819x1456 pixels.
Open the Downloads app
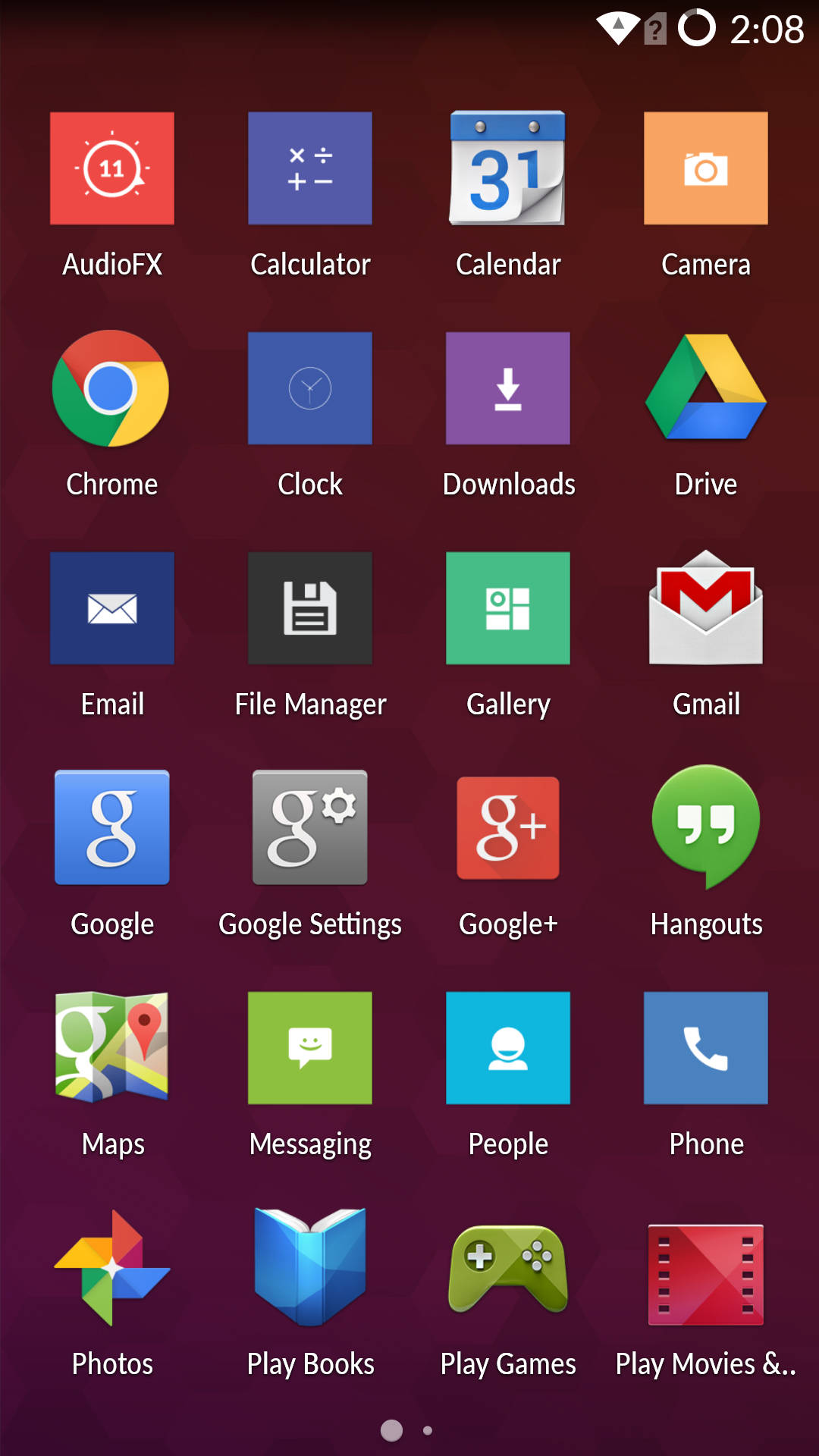(508, 388)
